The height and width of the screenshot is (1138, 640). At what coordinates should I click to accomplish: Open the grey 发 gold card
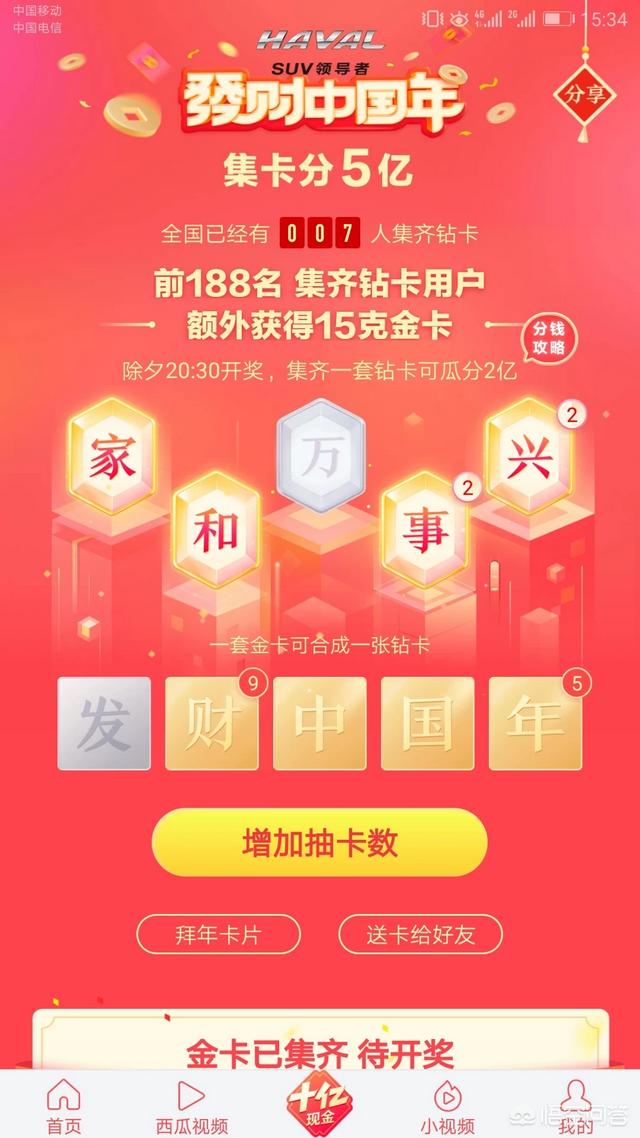click(104, 724)
